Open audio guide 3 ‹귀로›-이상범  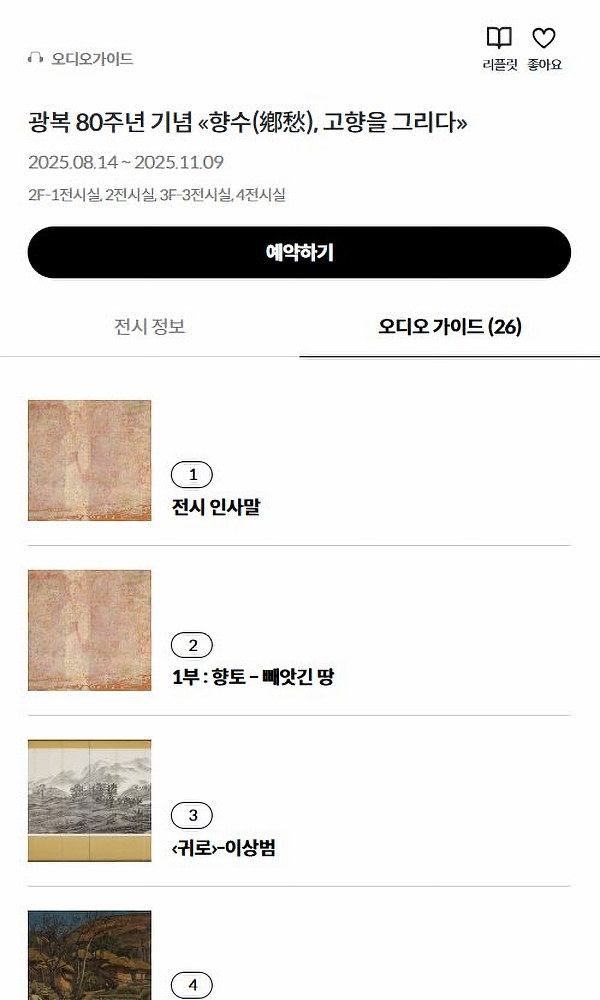click(222, 848)
